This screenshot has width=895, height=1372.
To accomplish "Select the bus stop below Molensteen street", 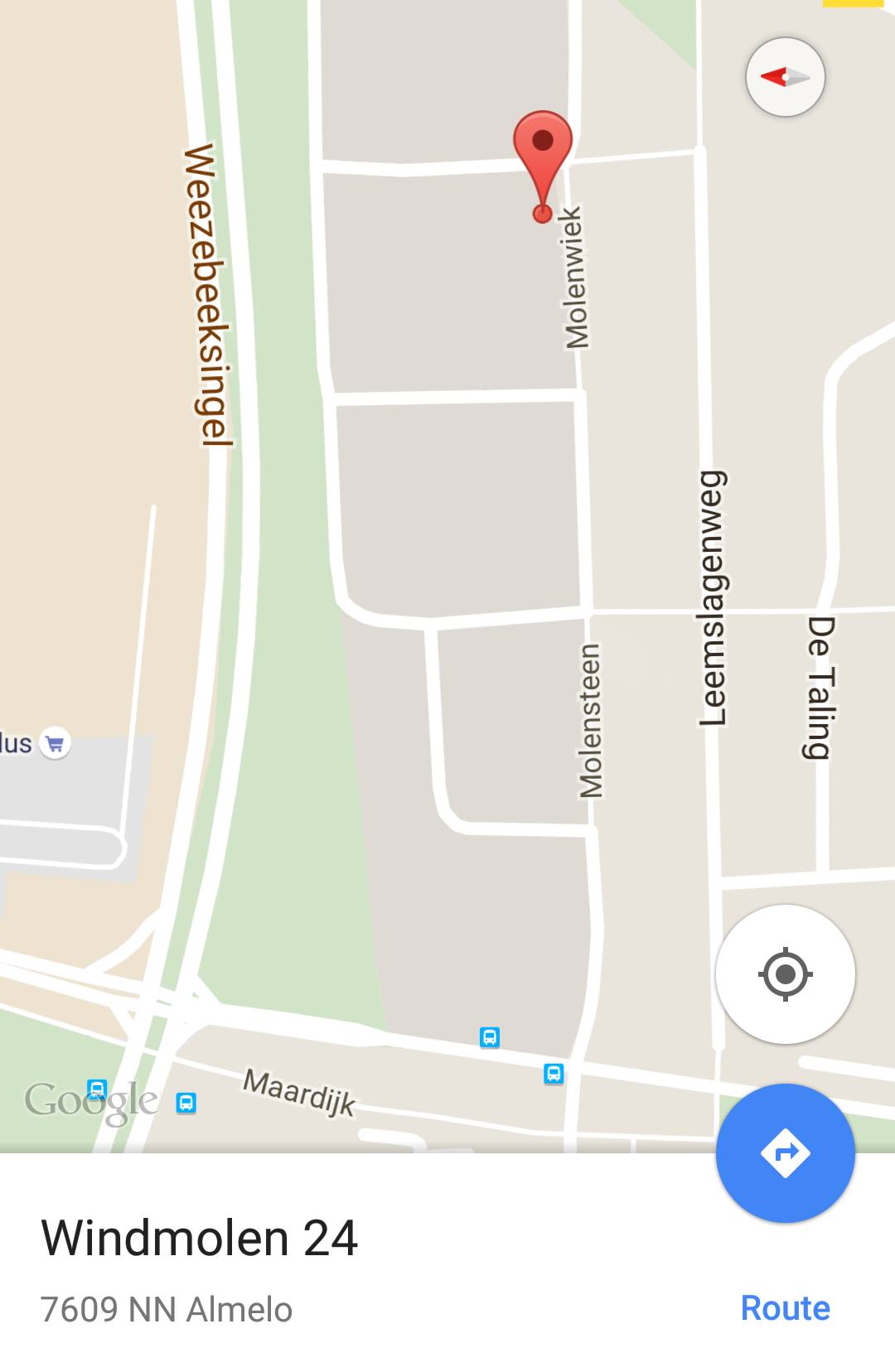I will coord(554,1075).
